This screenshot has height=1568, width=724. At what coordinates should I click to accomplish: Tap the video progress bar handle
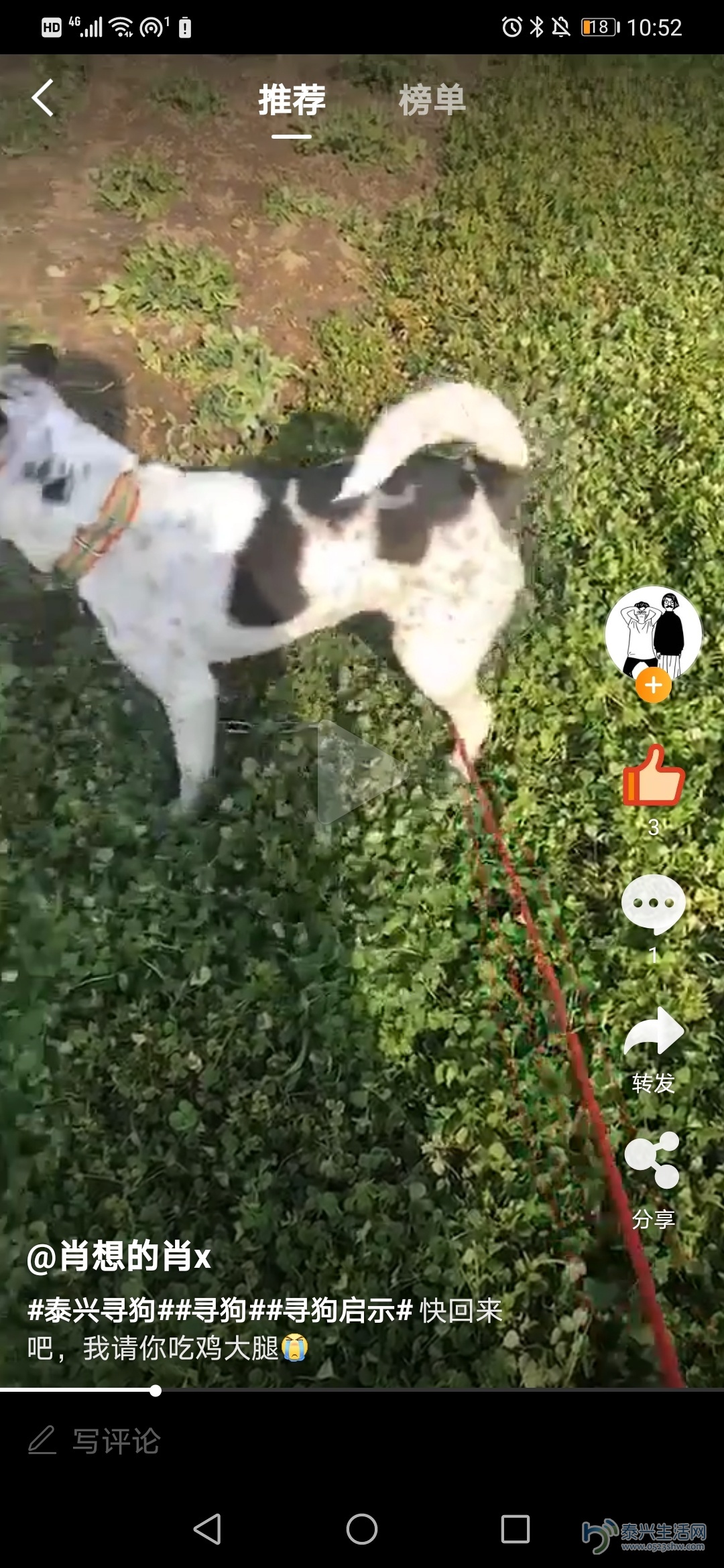pos(156,1390)
